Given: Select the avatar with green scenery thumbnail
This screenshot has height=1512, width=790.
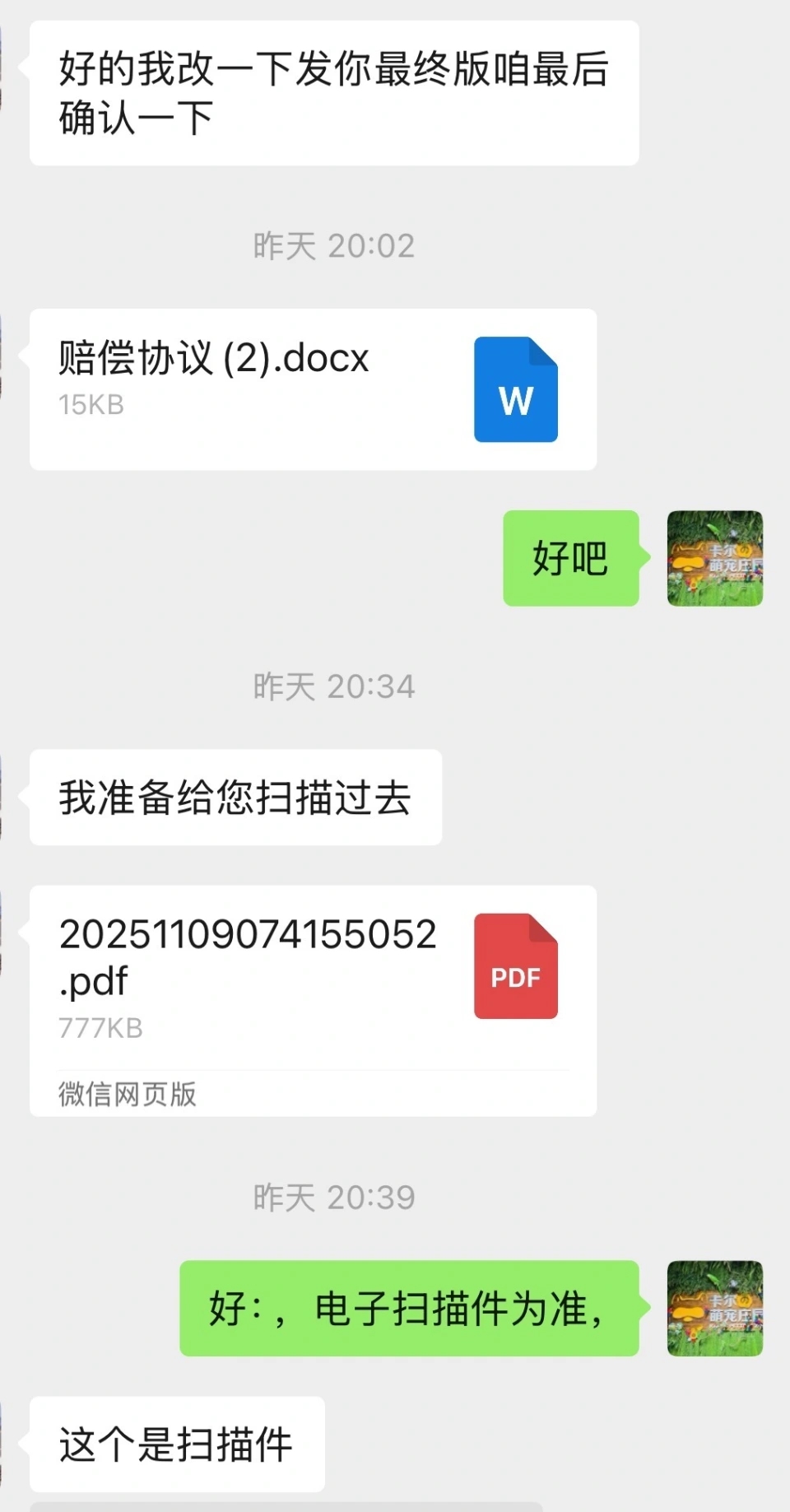Looking at the screenshot, I should click(x=714, y=559).
